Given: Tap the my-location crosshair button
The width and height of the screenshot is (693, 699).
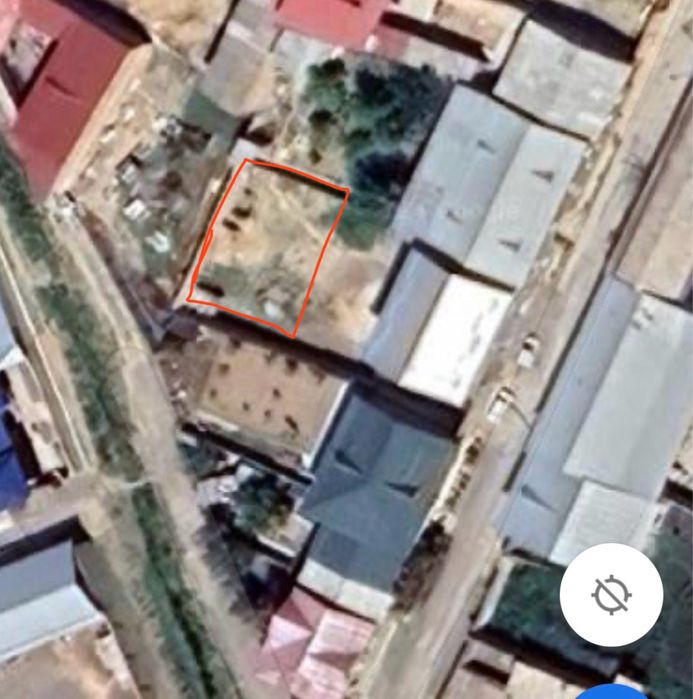Looking at the screenshot, I should pyautogui.click(x=610, y=595).
